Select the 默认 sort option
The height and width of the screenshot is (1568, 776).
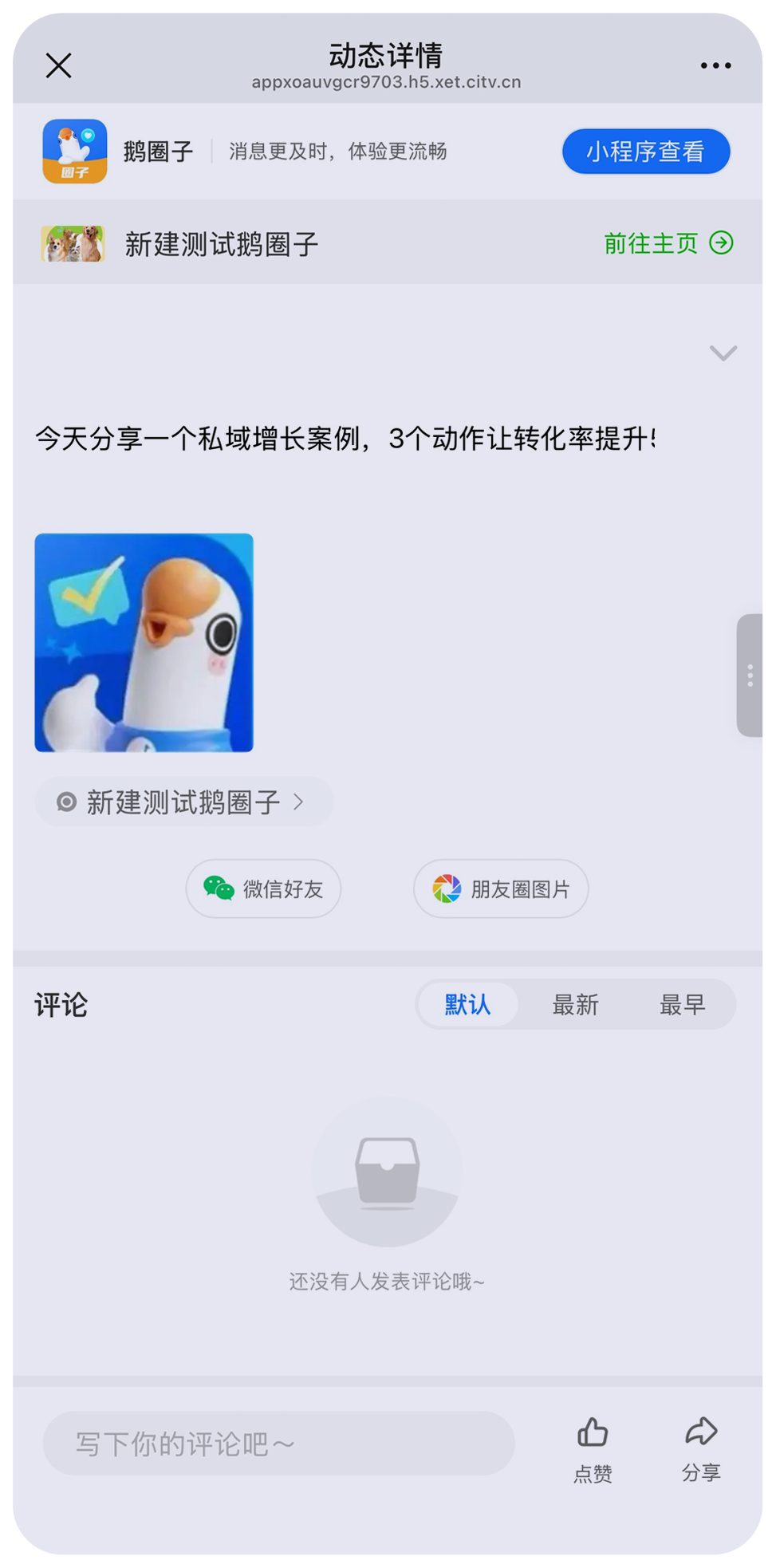(468, 1005)
